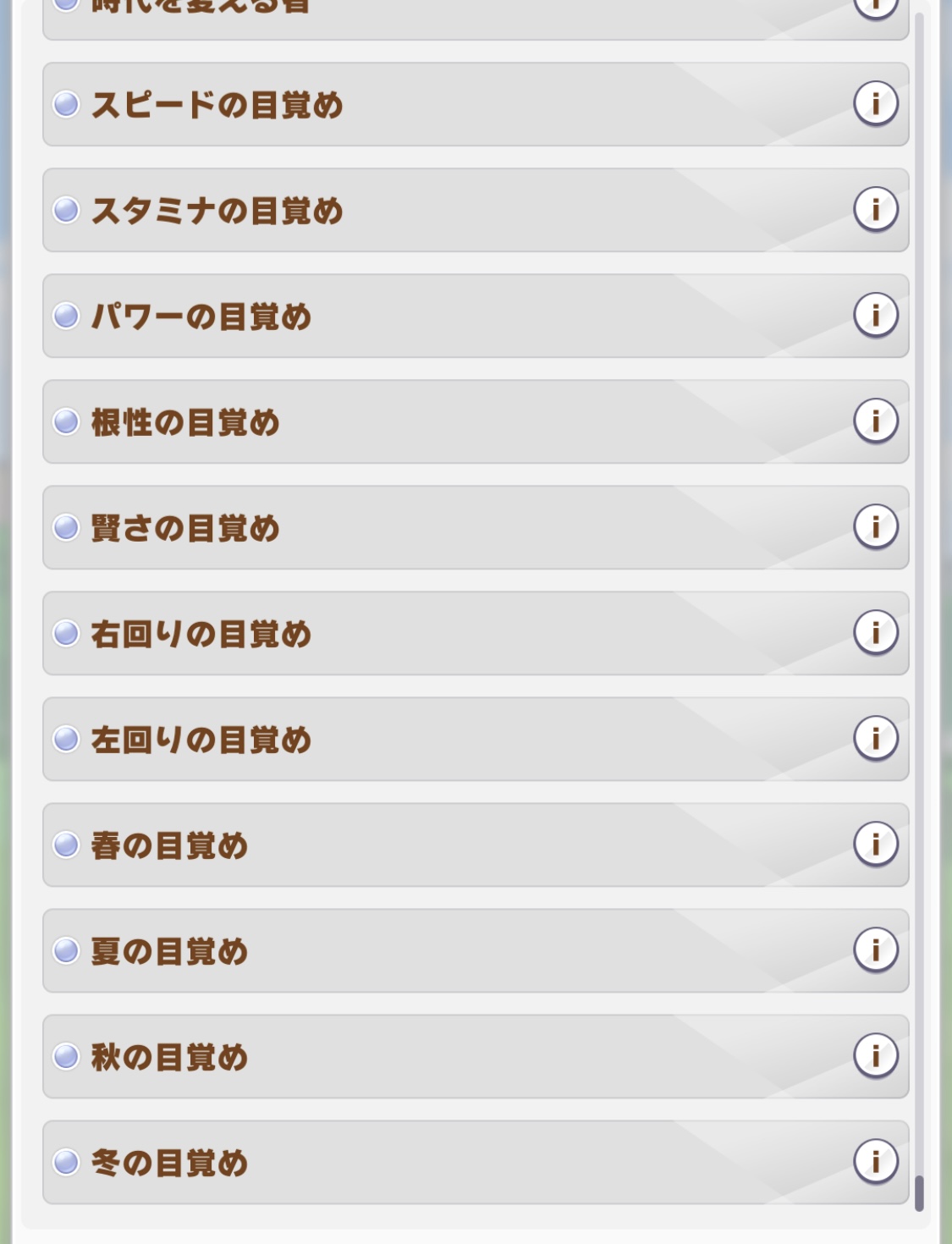Image resolution: width=952 pixels, height=1244 pixels.
Task: Choose 右回りの目覚め
Action: tap(201, 634)
